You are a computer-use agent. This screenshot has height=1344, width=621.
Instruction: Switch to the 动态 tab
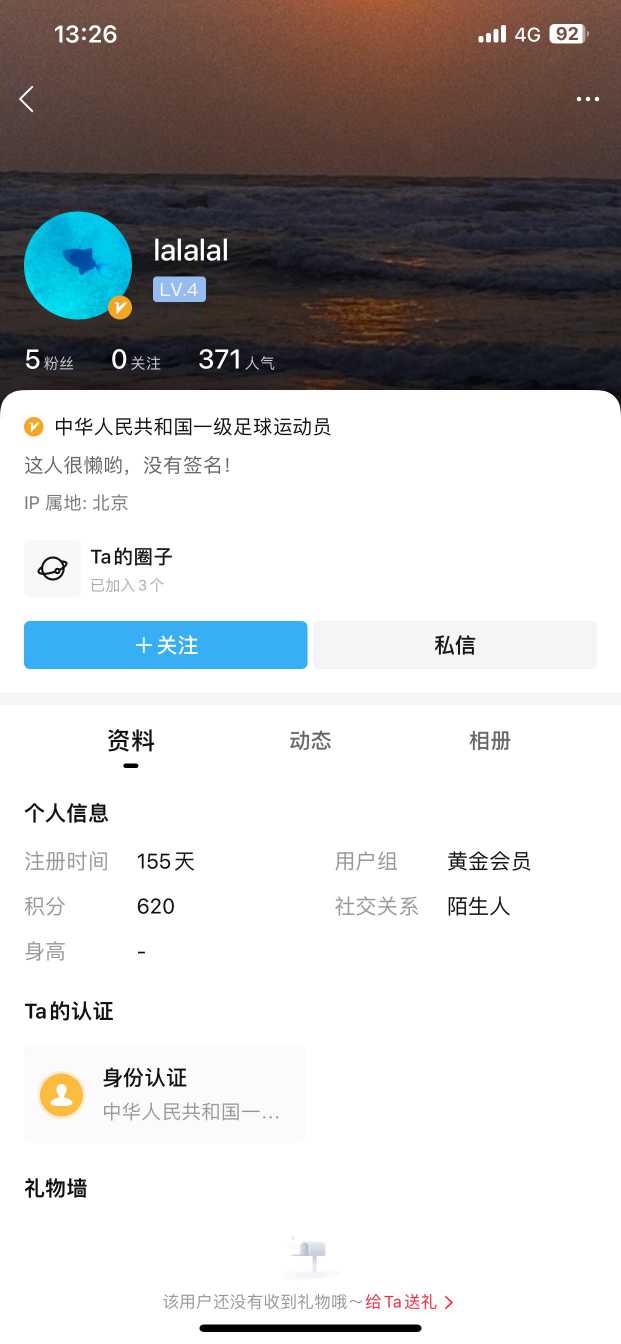tap(310, 741)
